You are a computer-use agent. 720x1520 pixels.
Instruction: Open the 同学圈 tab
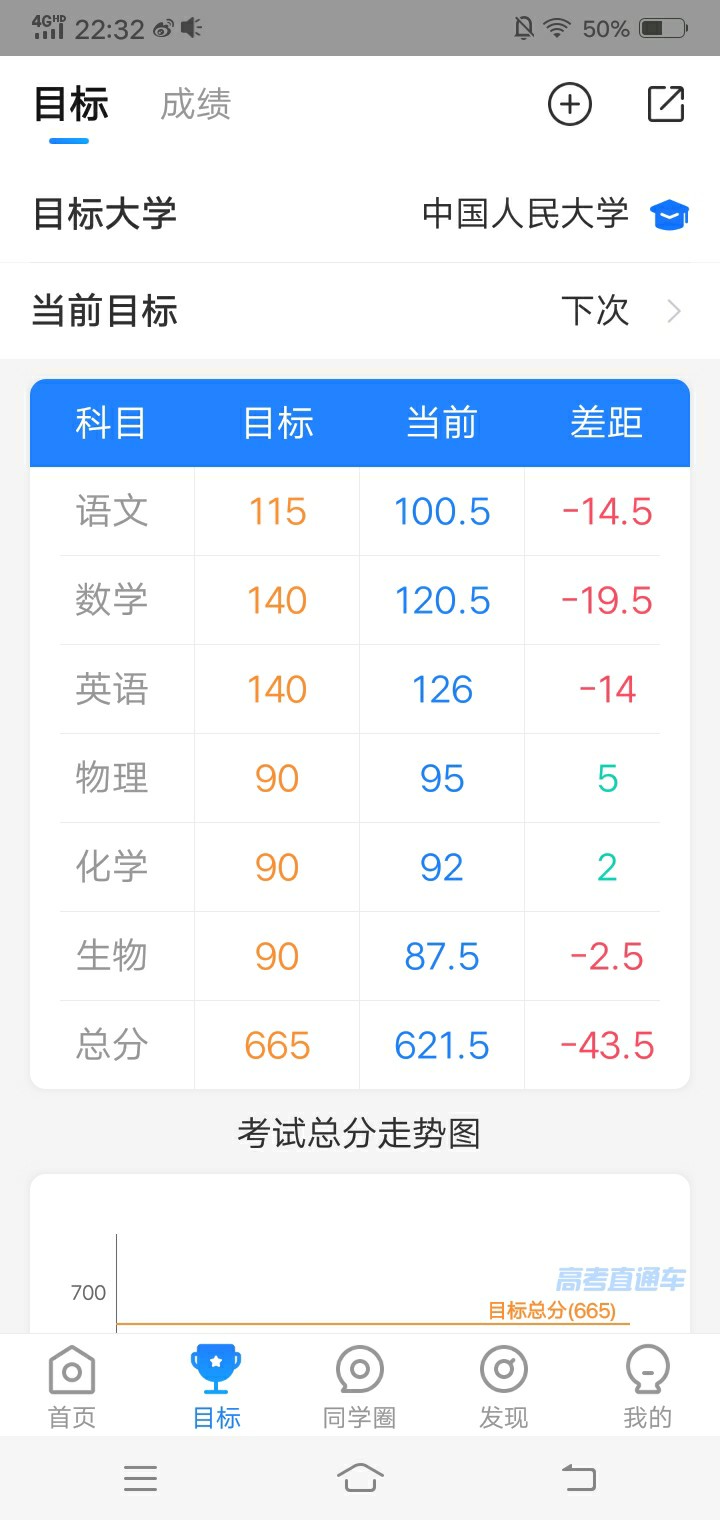[x=360, y=1387]
